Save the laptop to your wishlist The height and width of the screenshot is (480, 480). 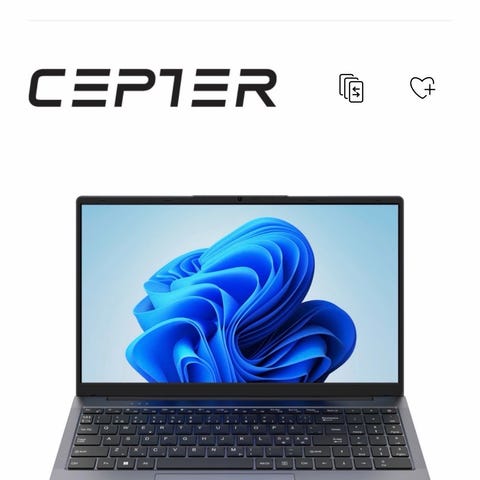(x=422, y=88)
